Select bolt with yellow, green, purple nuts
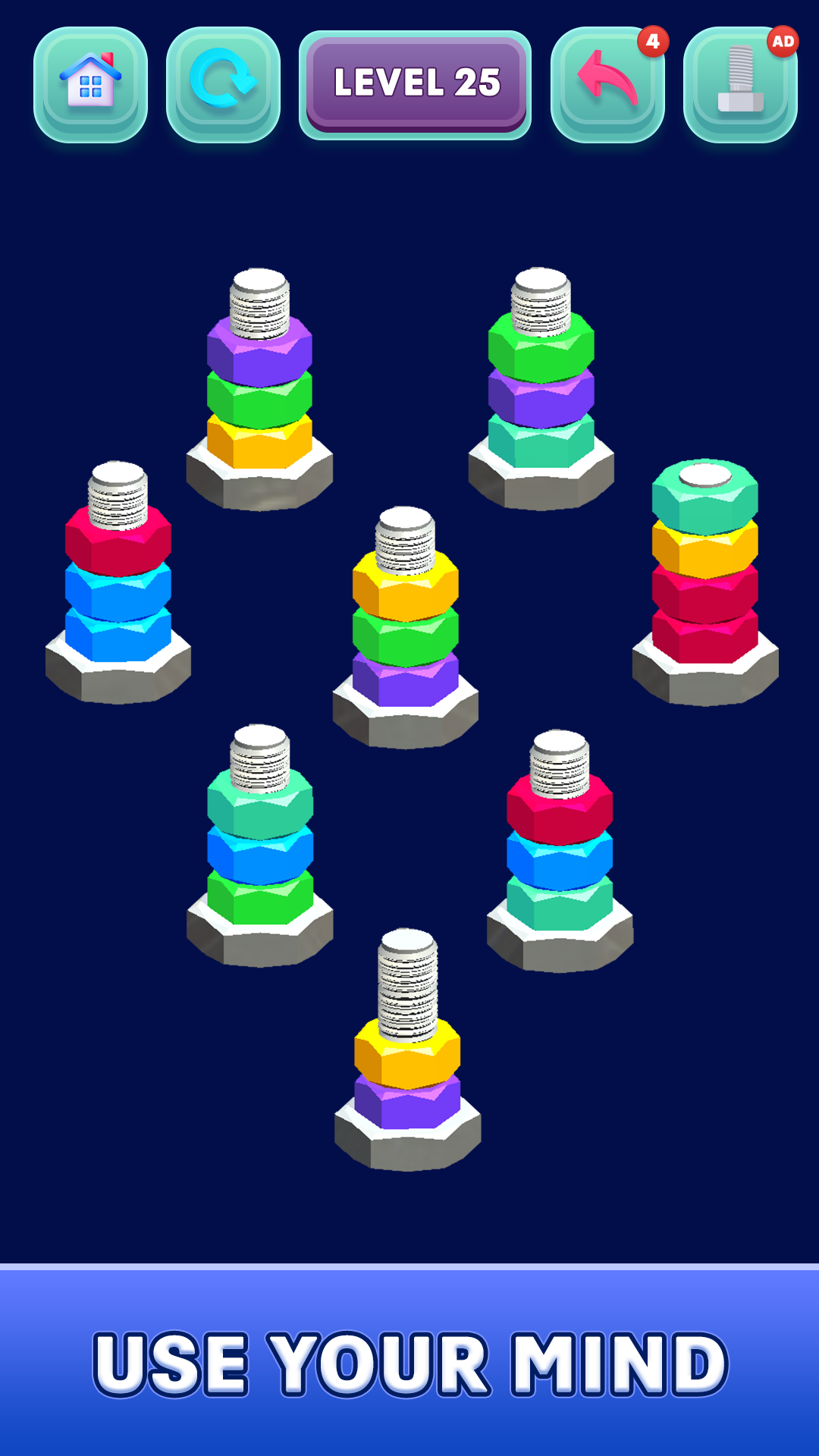The width and height of the screenshot is (819, 1456). point(406,626)
